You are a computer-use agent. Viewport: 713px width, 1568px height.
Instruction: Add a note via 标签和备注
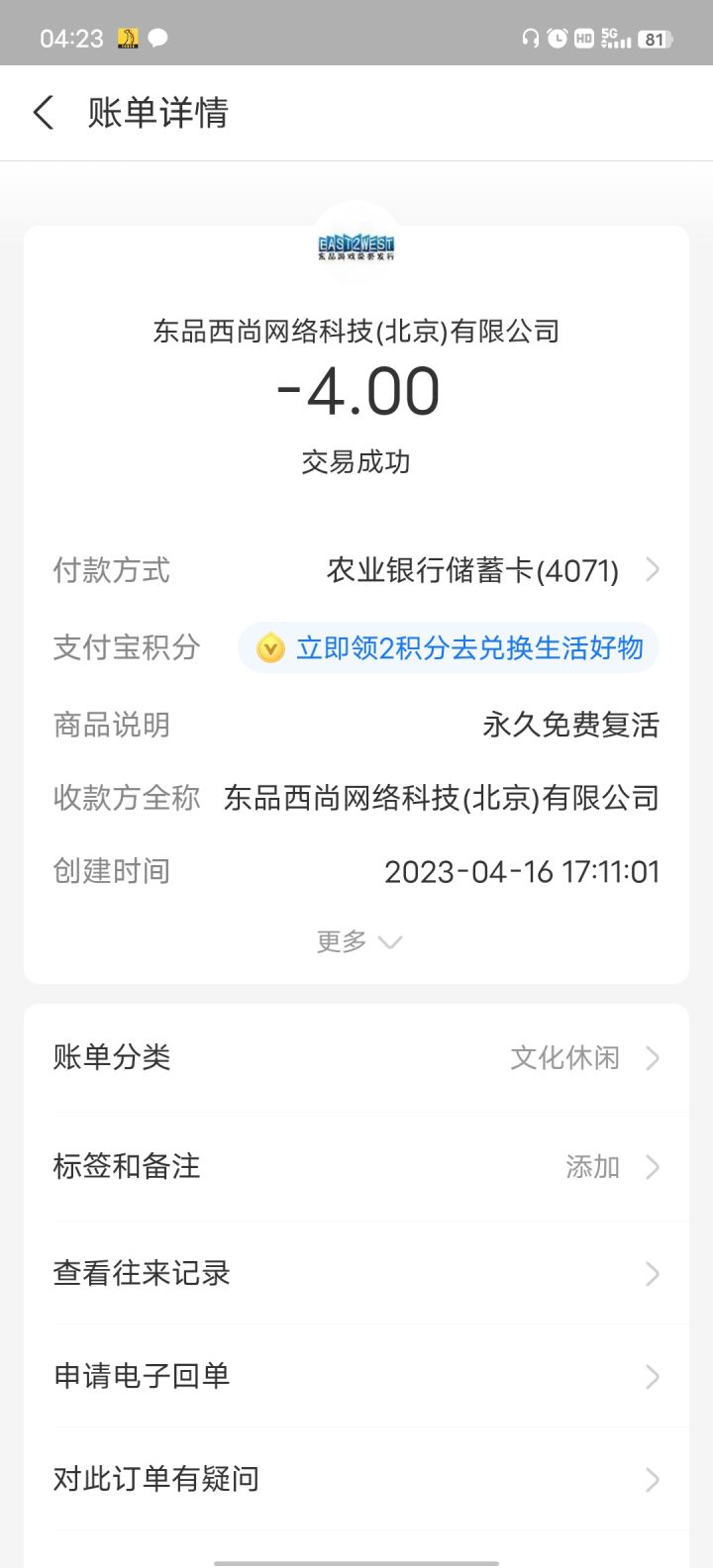(356, 1167)
